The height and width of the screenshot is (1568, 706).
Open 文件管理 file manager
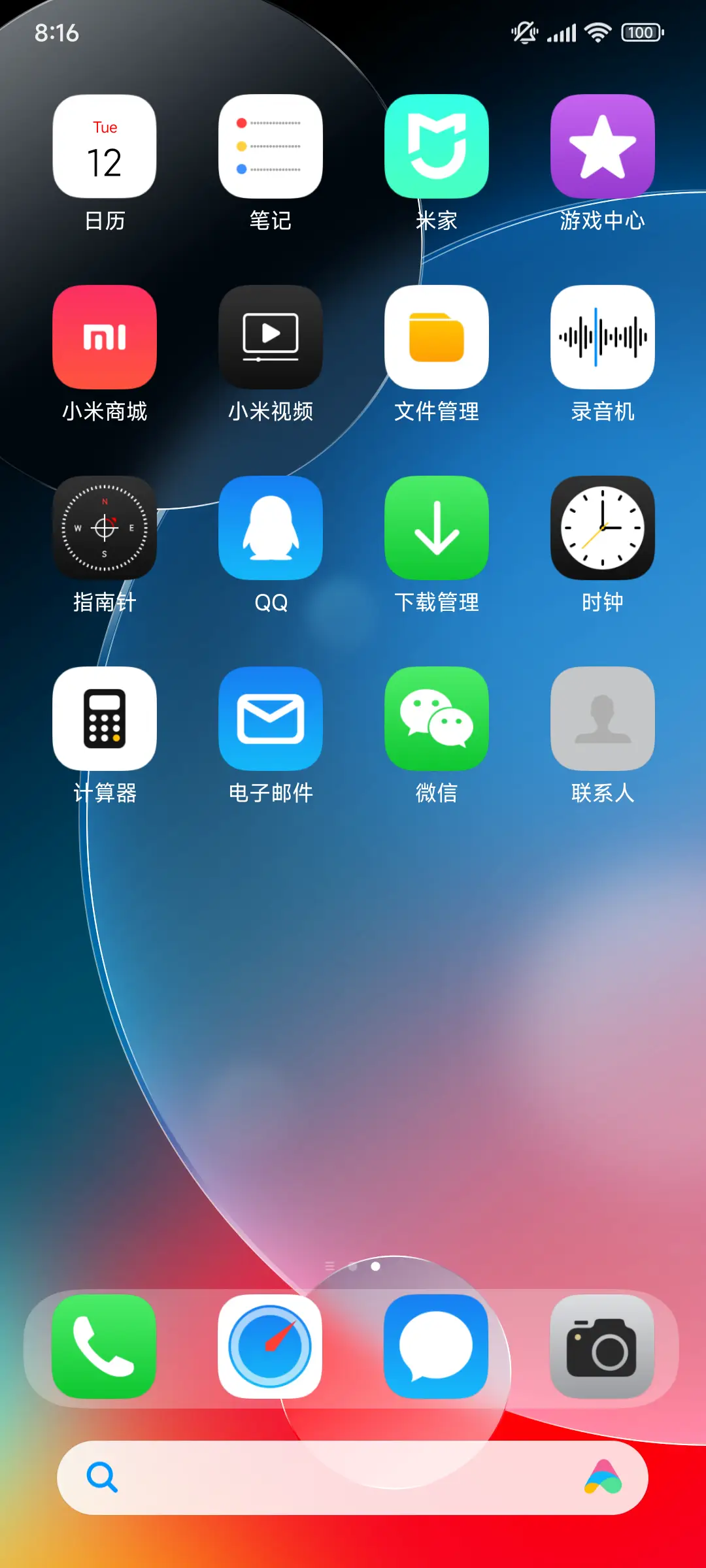pos(437,338)
